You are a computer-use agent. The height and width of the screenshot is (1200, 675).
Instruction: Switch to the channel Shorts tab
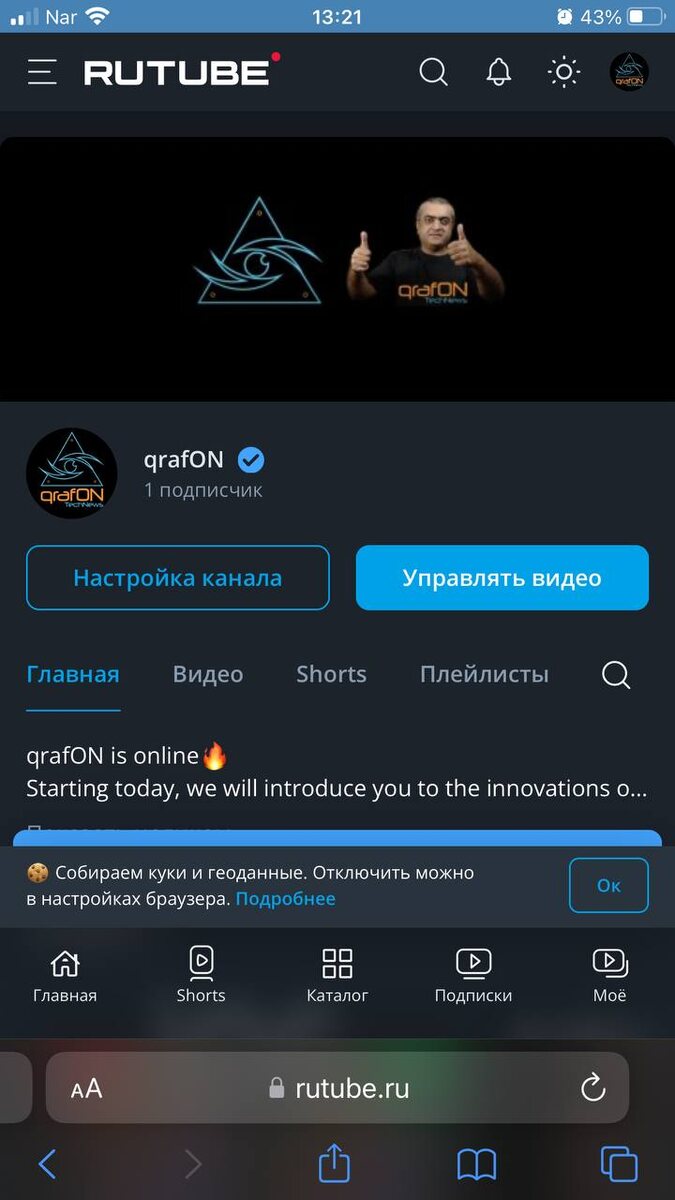click(x=331, y=674)
